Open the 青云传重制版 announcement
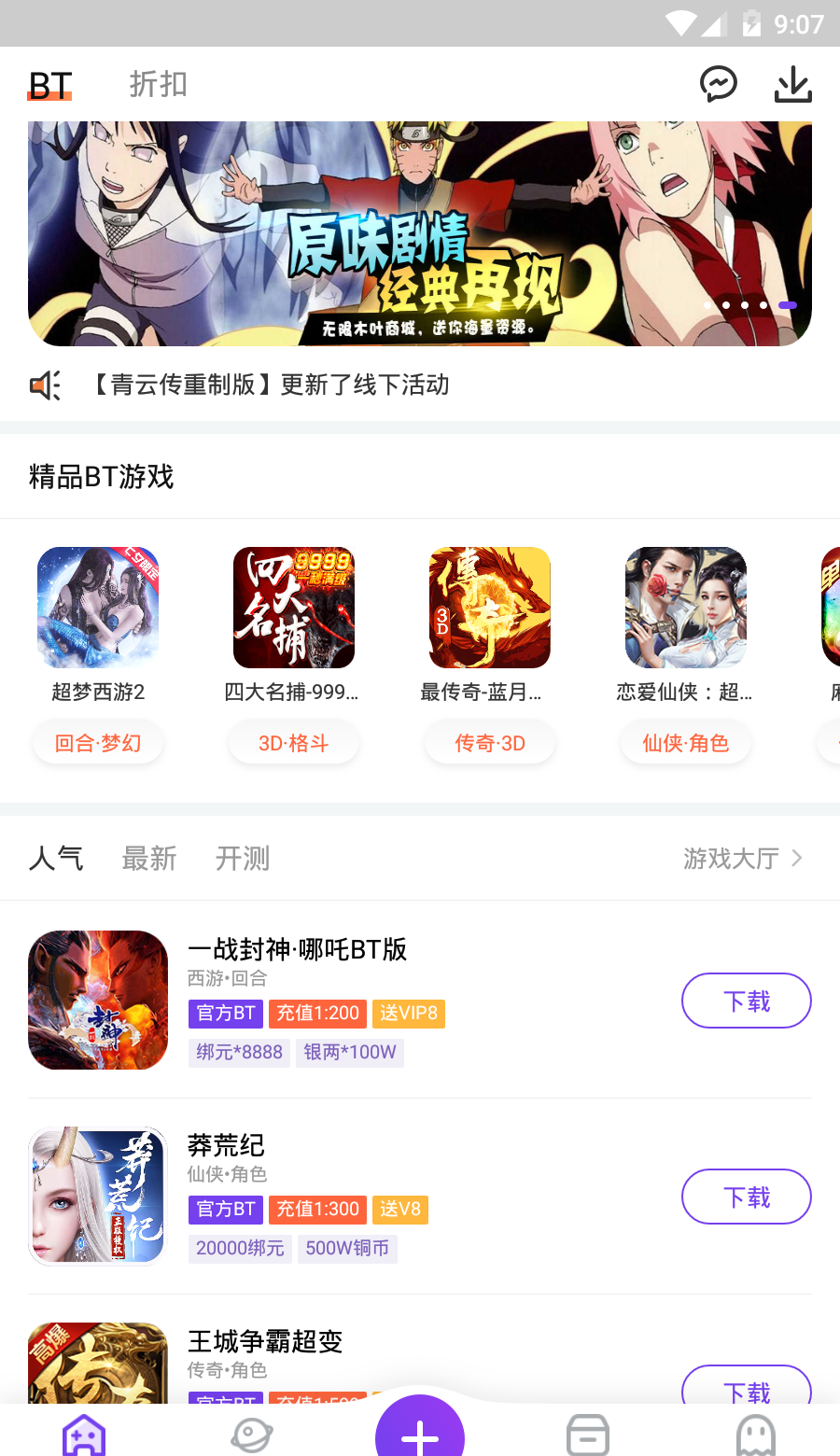The image size is (840, 1456). coord(271,385)
